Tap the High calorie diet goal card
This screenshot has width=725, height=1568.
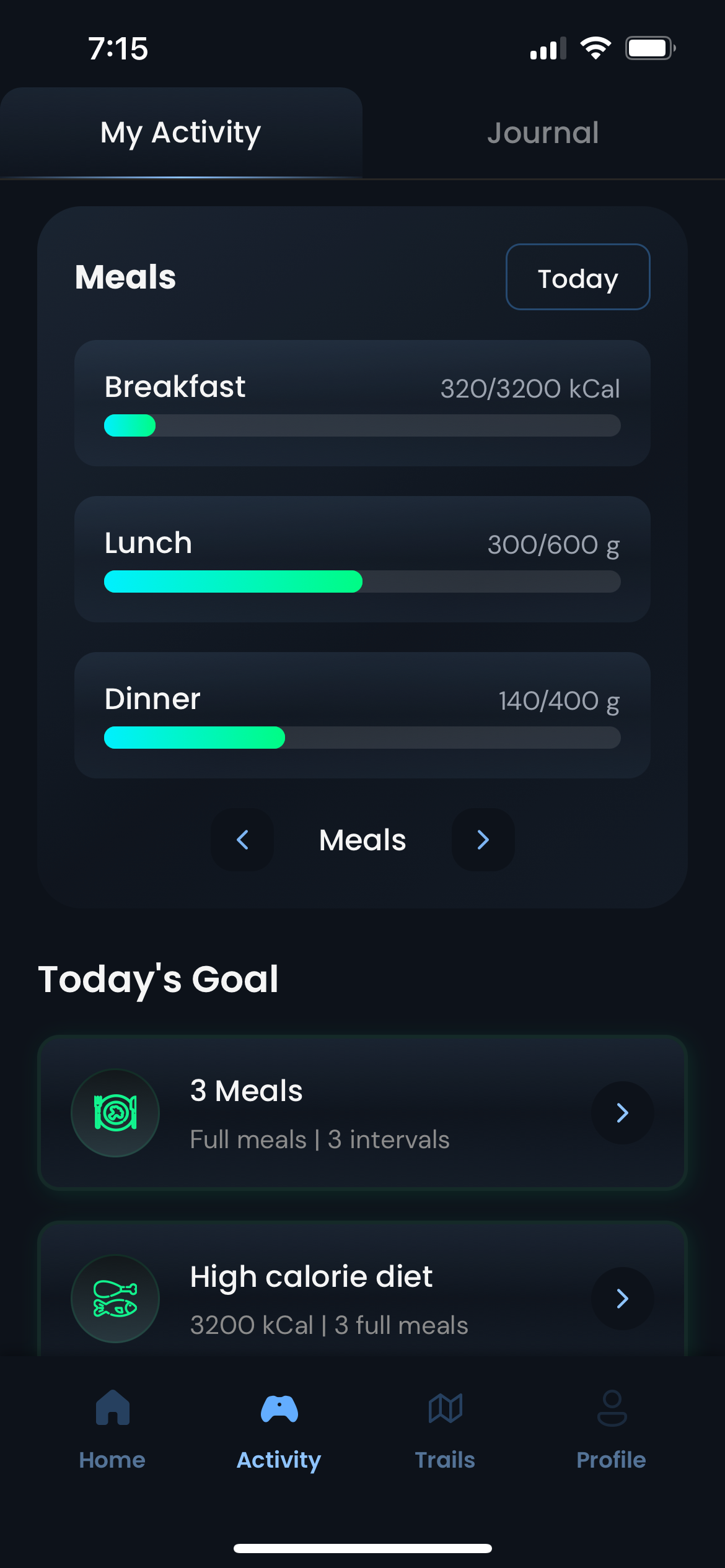click(362, 1299)
